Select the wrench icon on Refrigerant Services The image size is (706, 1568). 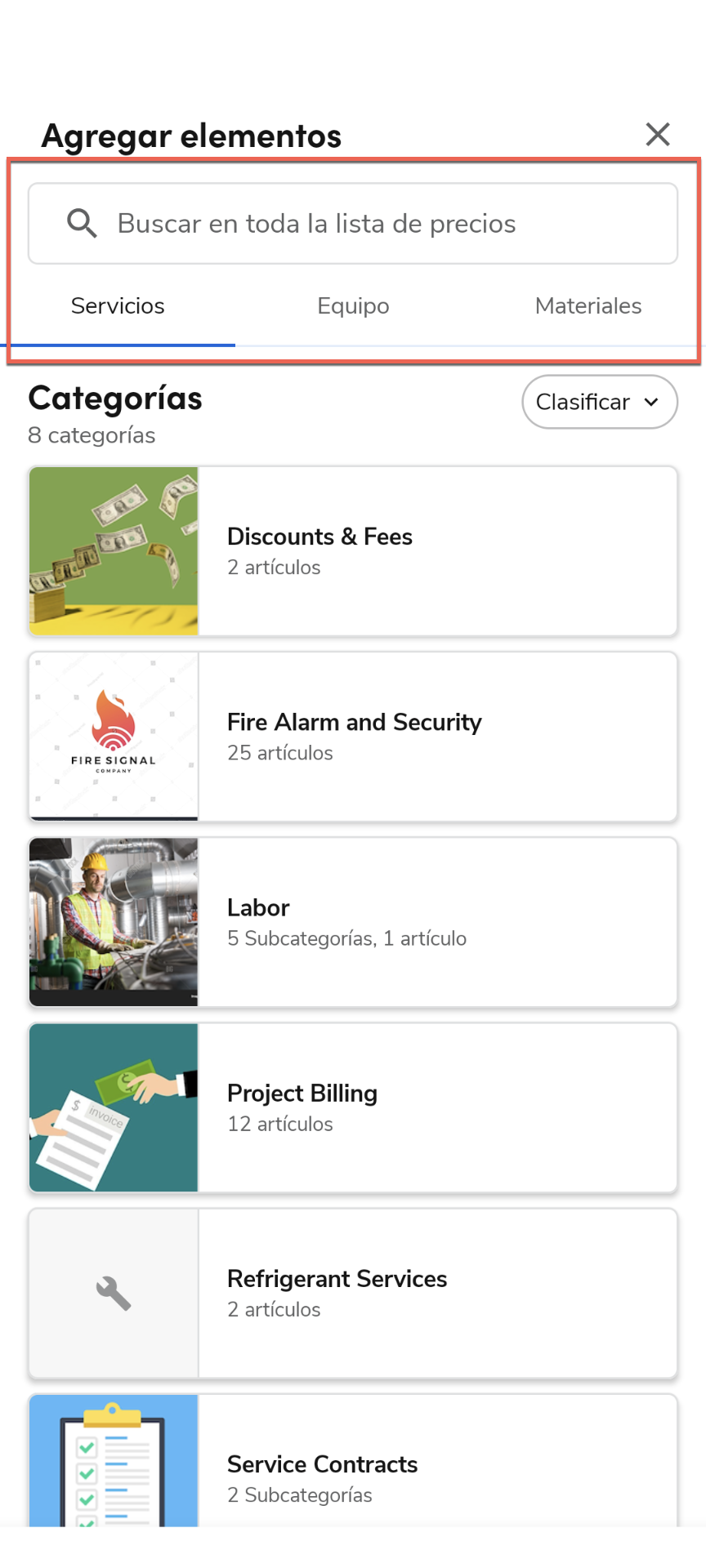[113, 1293]
